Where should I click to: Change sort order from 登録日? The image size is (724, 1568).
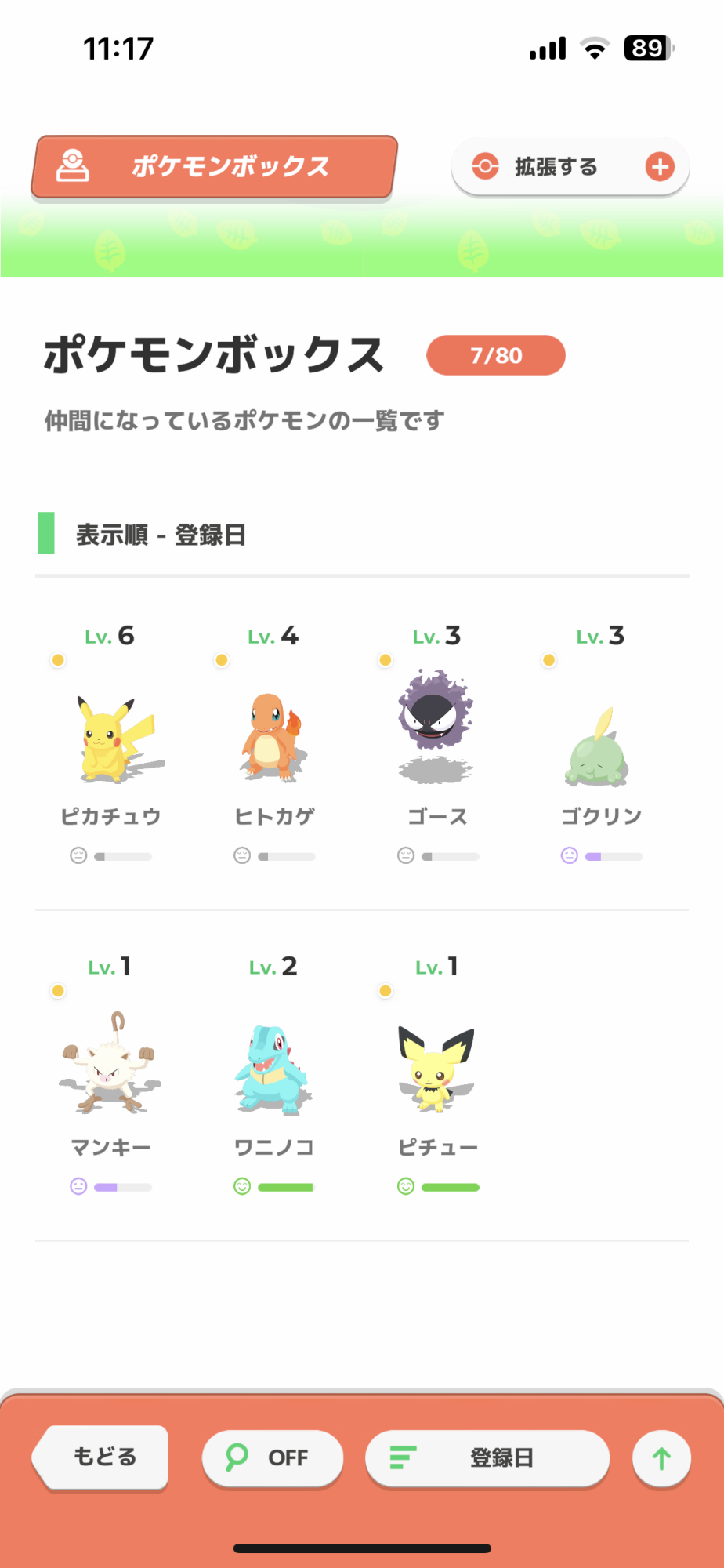[x=487, y=1458]
